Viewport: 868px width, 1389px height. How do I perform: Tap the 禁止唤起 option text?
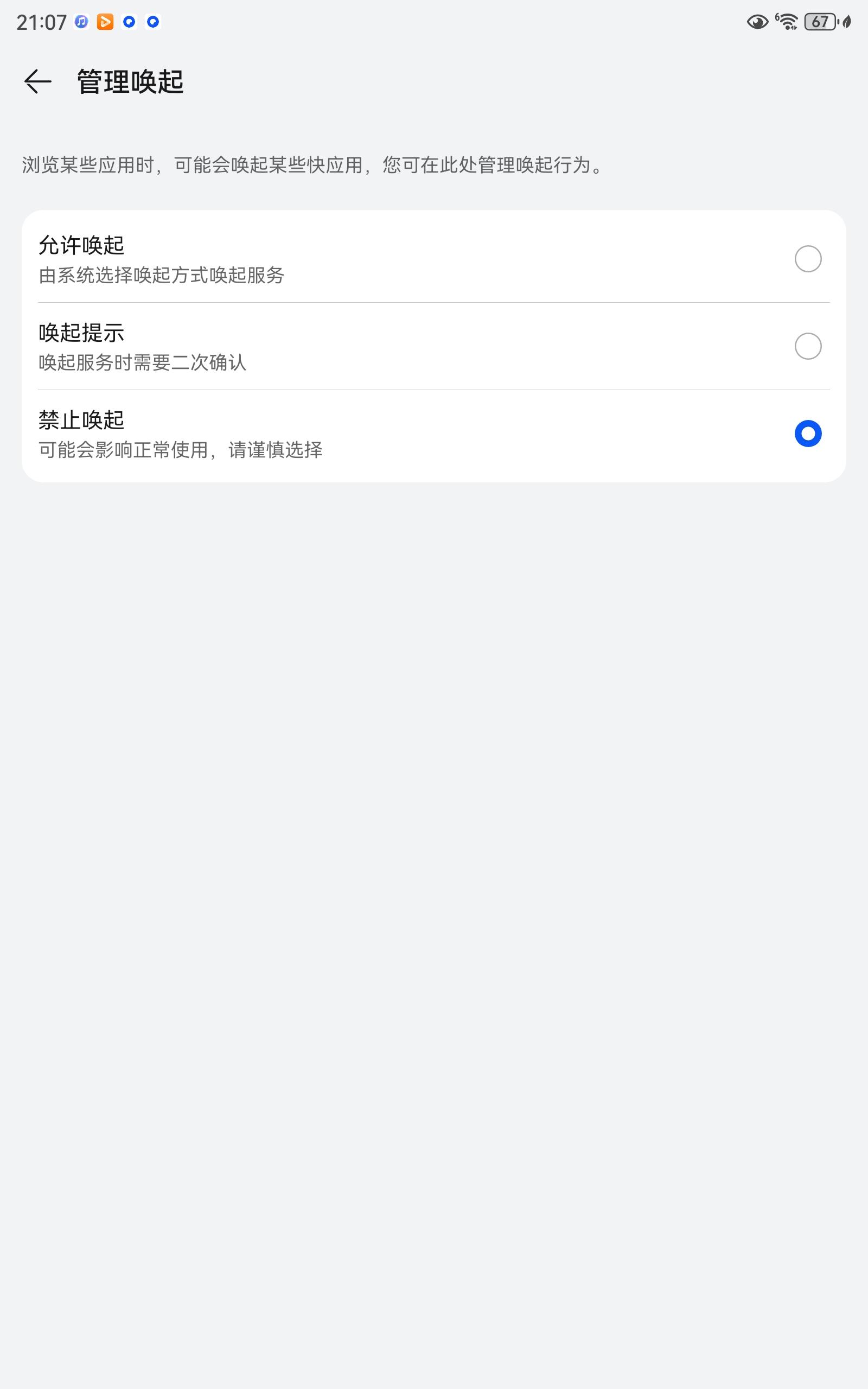coord(82,419)
